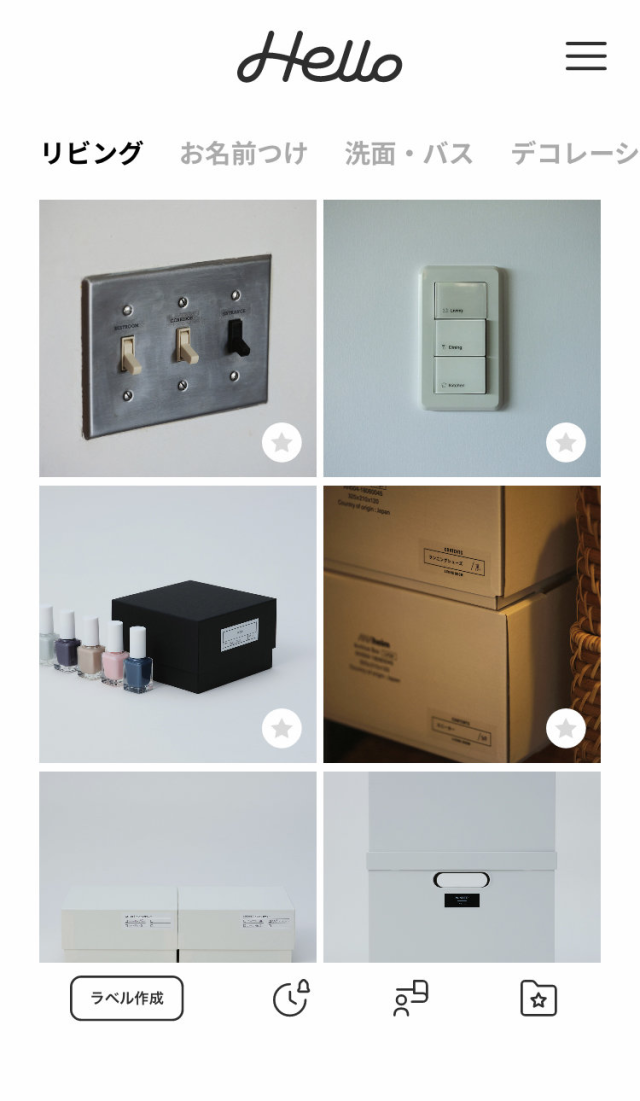This screenshot has width=640, height=1101.
Task: Select the 洗面・バス tab
Action: 408,153
